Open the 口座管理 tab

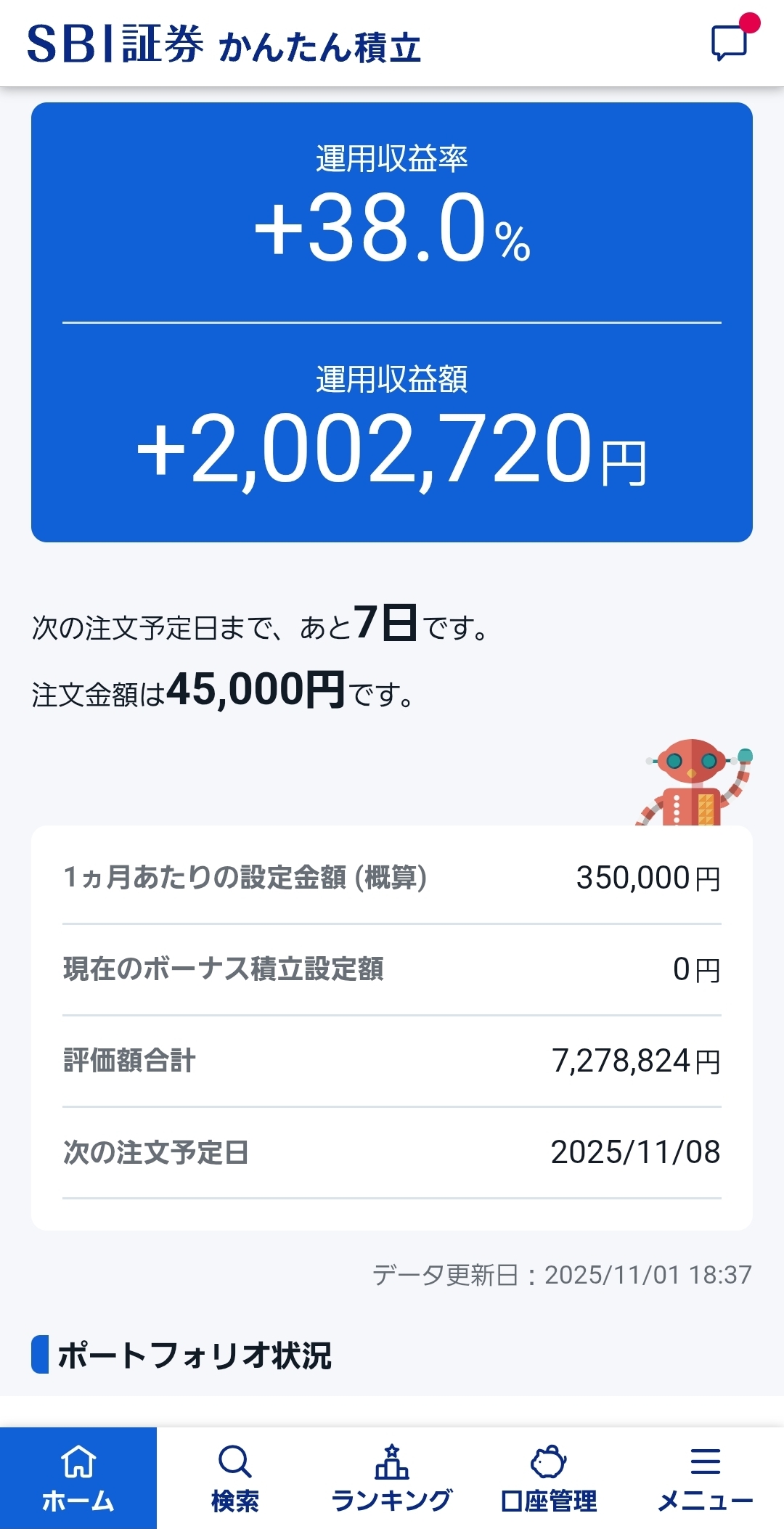pyautogui.click(x=549, y=1478)
